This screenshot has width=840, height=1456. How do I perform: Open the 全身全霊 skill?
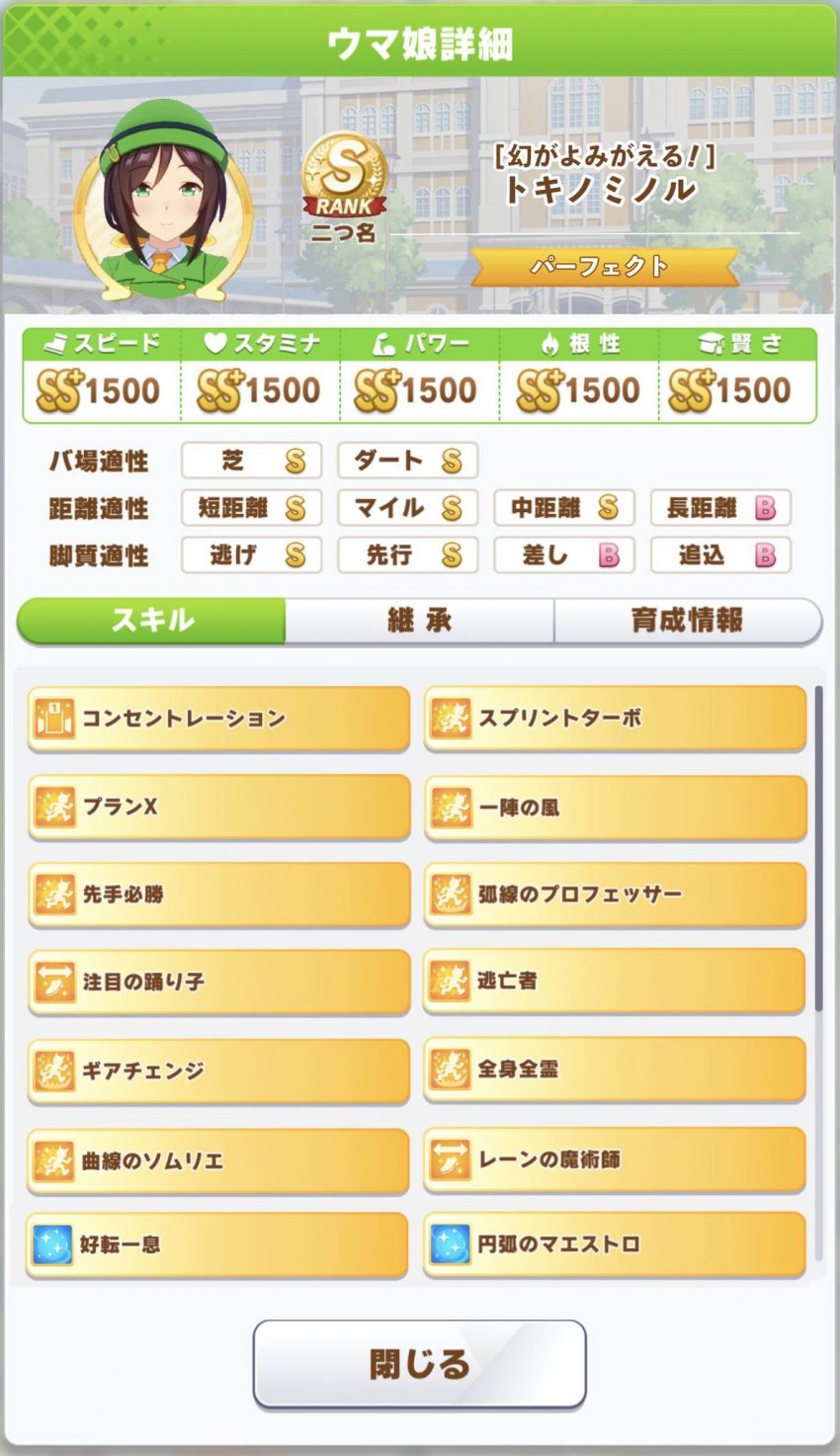click(x=615, y=1069)
